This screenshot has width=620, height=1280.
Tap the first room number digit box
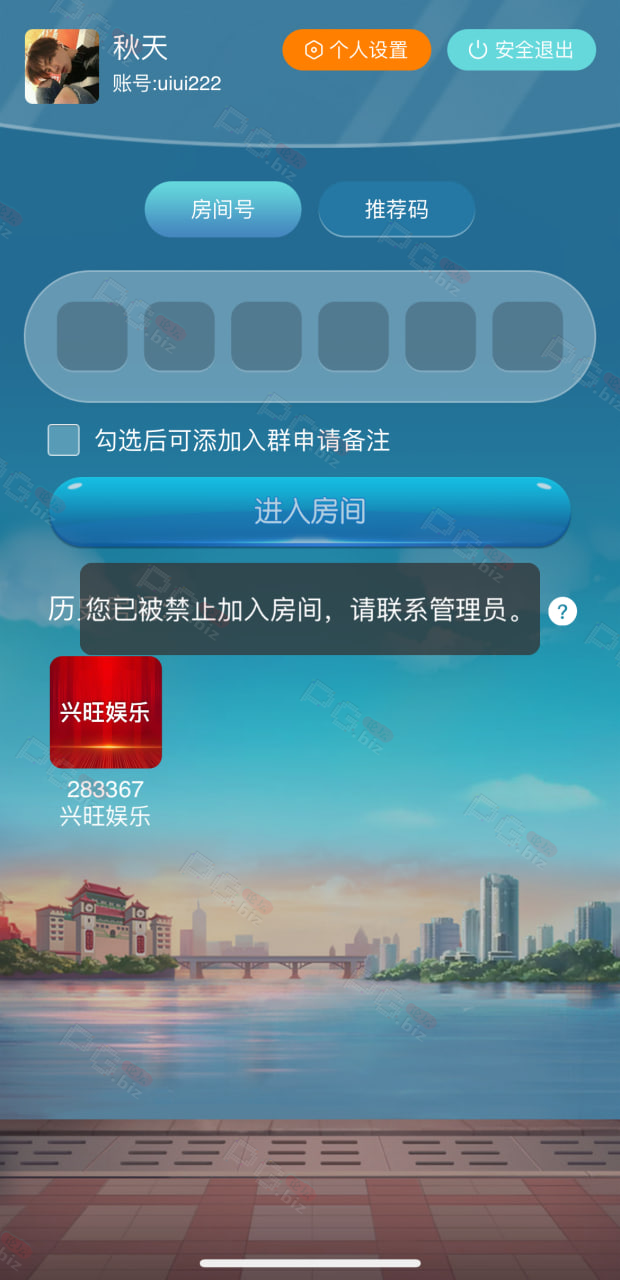pyautogui.click(x=92, y=336)
